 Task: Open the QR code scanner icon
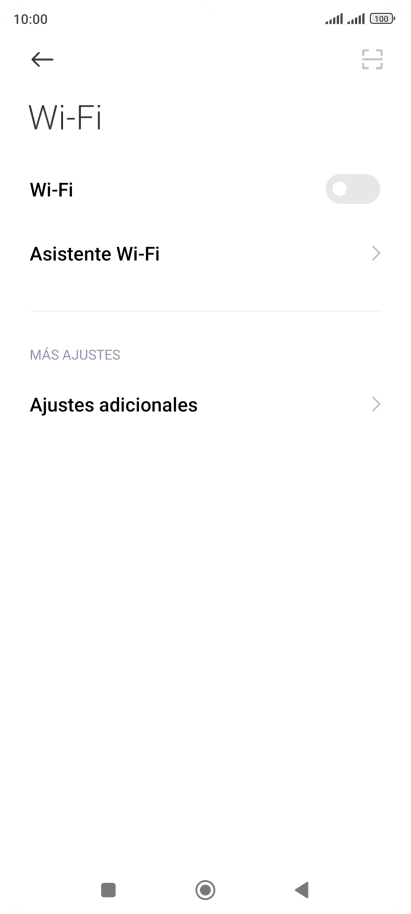click(x=372, y=59)
